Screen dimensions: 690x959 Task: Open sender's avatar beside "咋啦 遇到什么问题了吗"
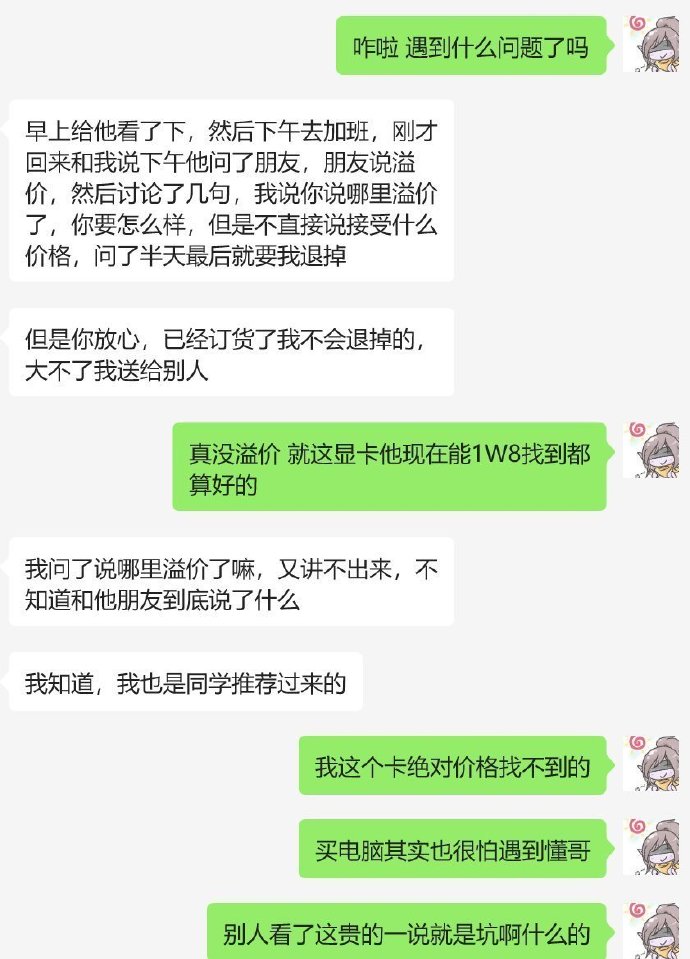tap(656, 45)
